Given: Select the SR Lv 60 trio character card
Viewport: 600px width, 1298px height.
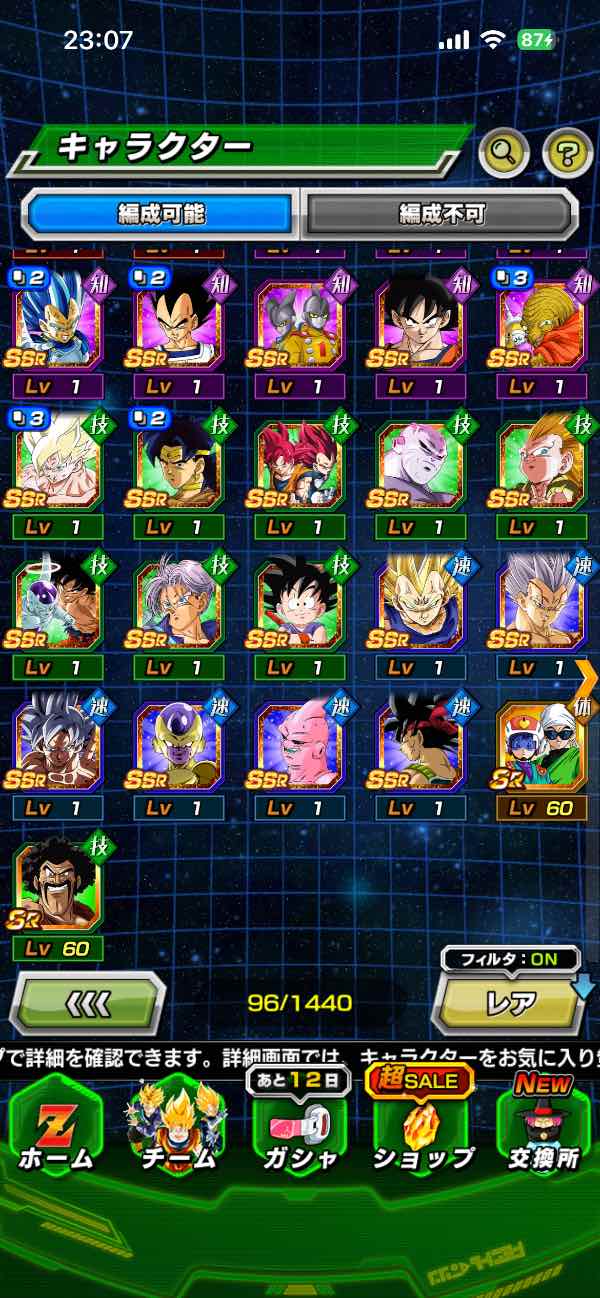Looking at the screenshot, I should [x=541, y=747].
